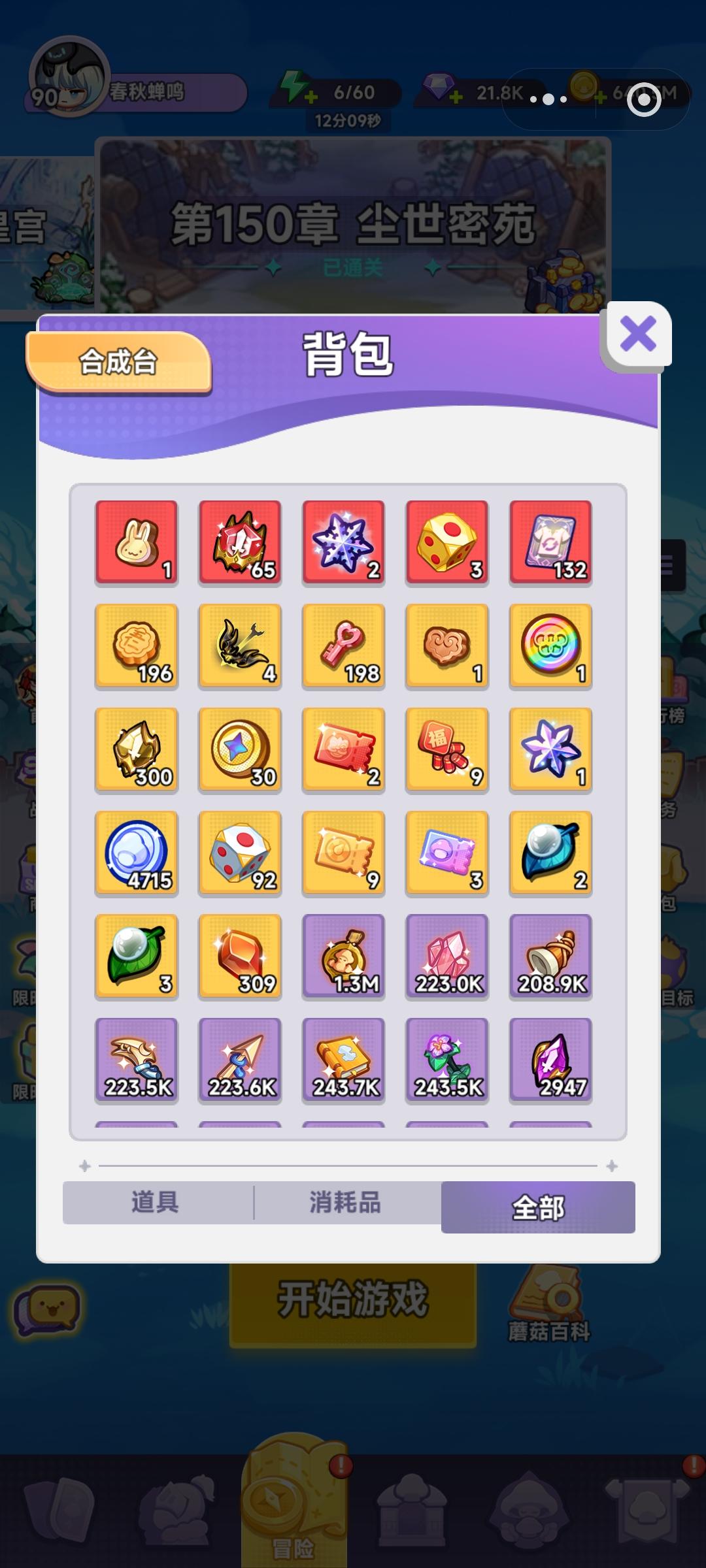Open the sparkling book item with 243.7K
This screenshot has width=706, height=1568.
[343, 1060]
